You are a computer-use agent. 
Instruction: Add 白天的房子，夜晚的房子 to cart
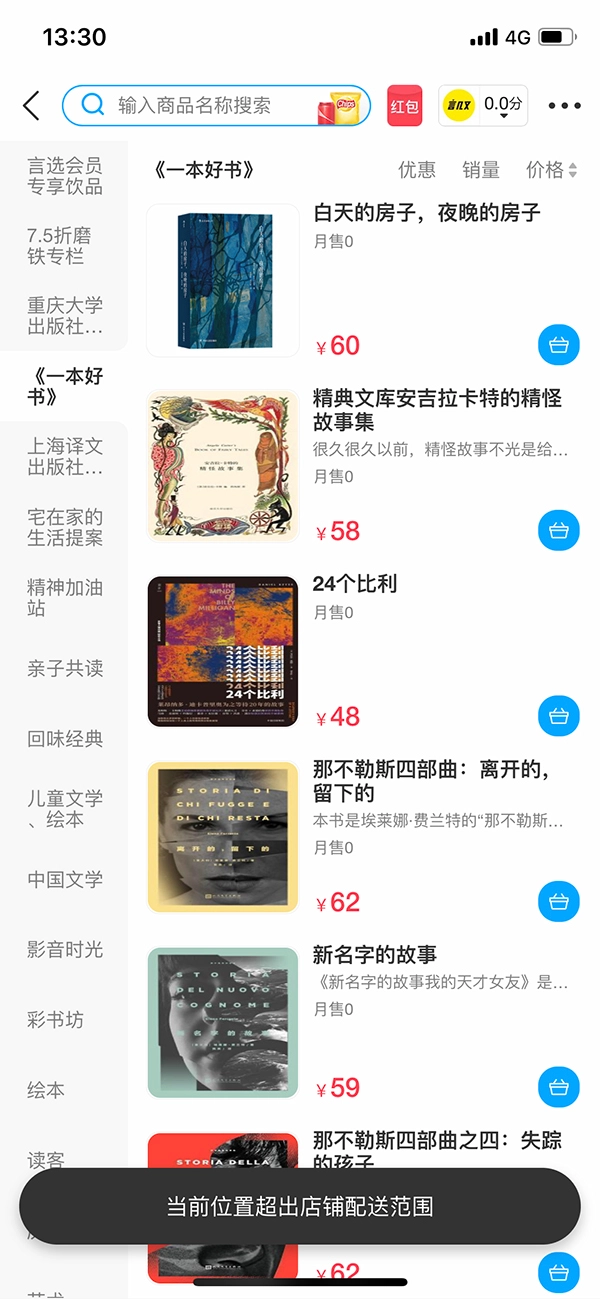coord(559,346)
